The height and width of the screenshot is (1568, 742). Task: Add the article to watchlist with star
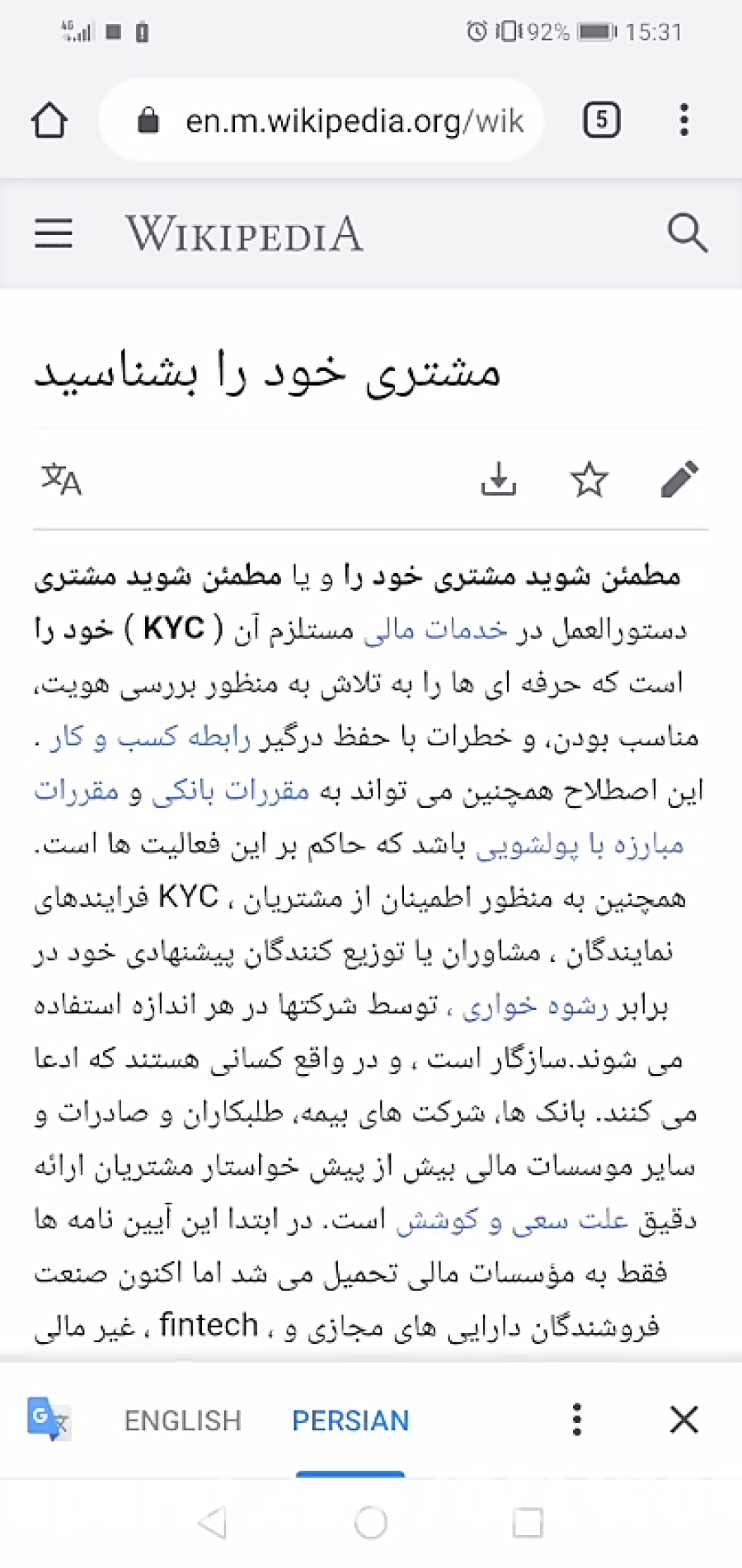[589, 480]
